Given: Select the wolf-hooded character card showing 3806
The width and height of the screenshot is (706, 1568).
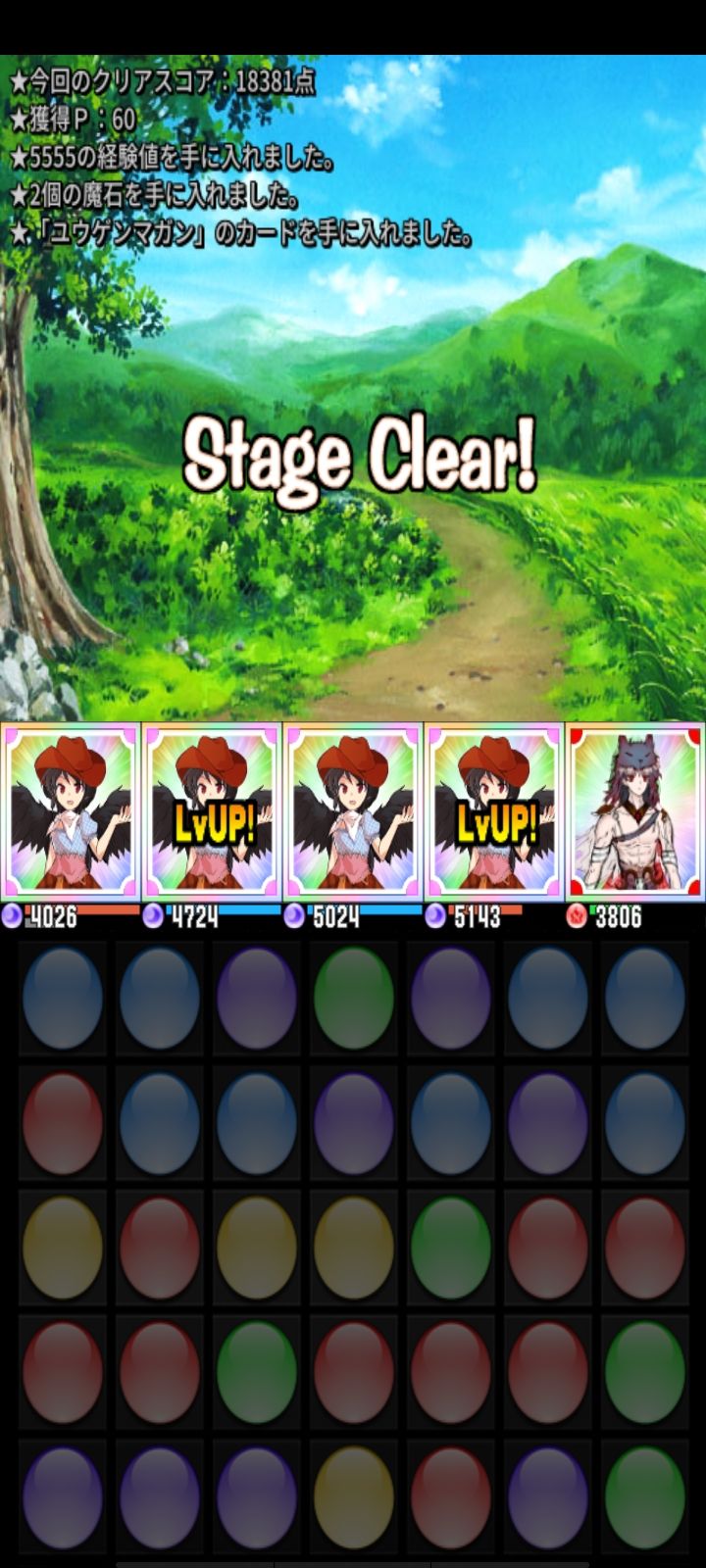Looking at the screenshot, I should click(635, 812).
